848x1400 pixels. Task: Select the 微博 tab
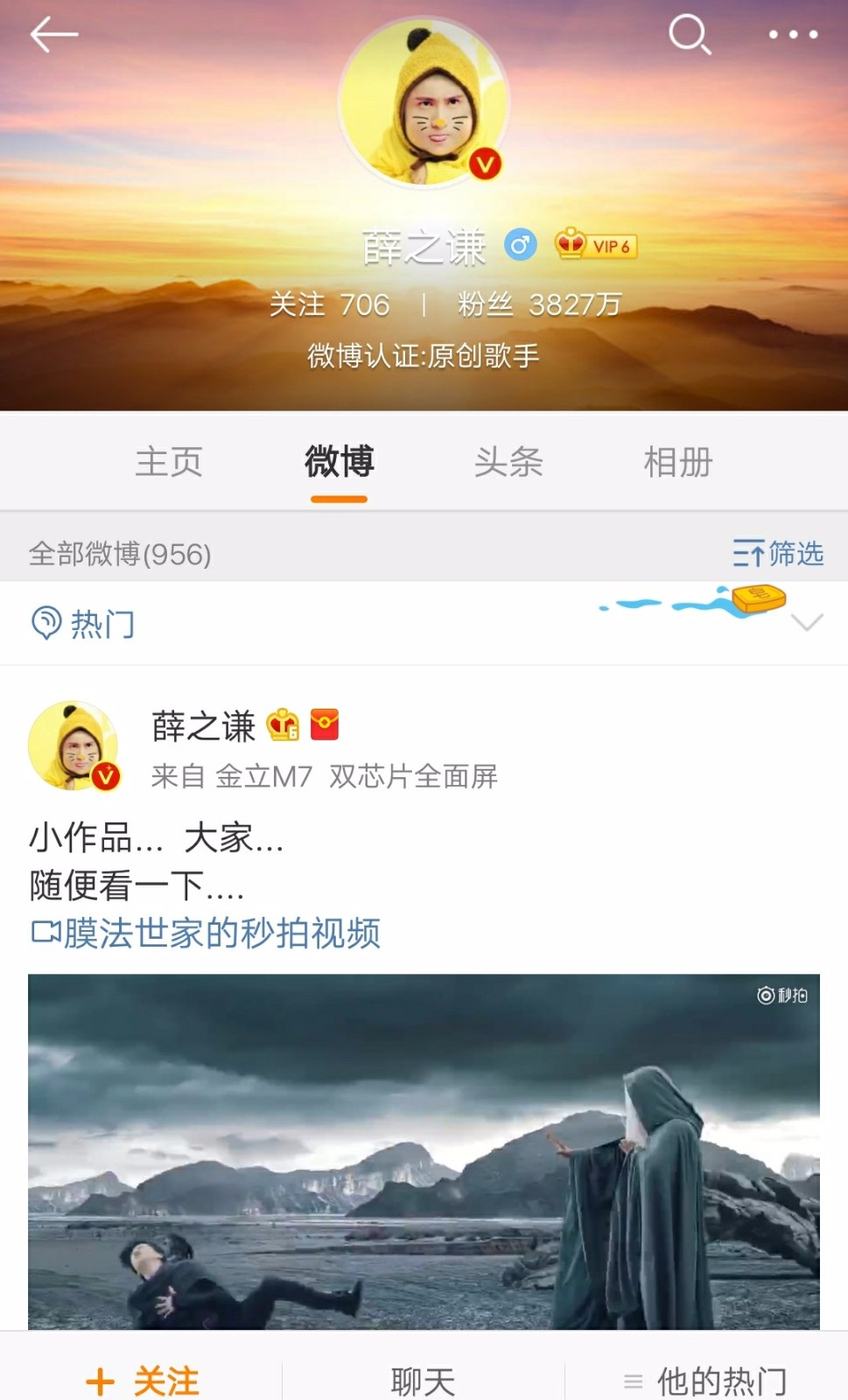click(x=339, y=462)
